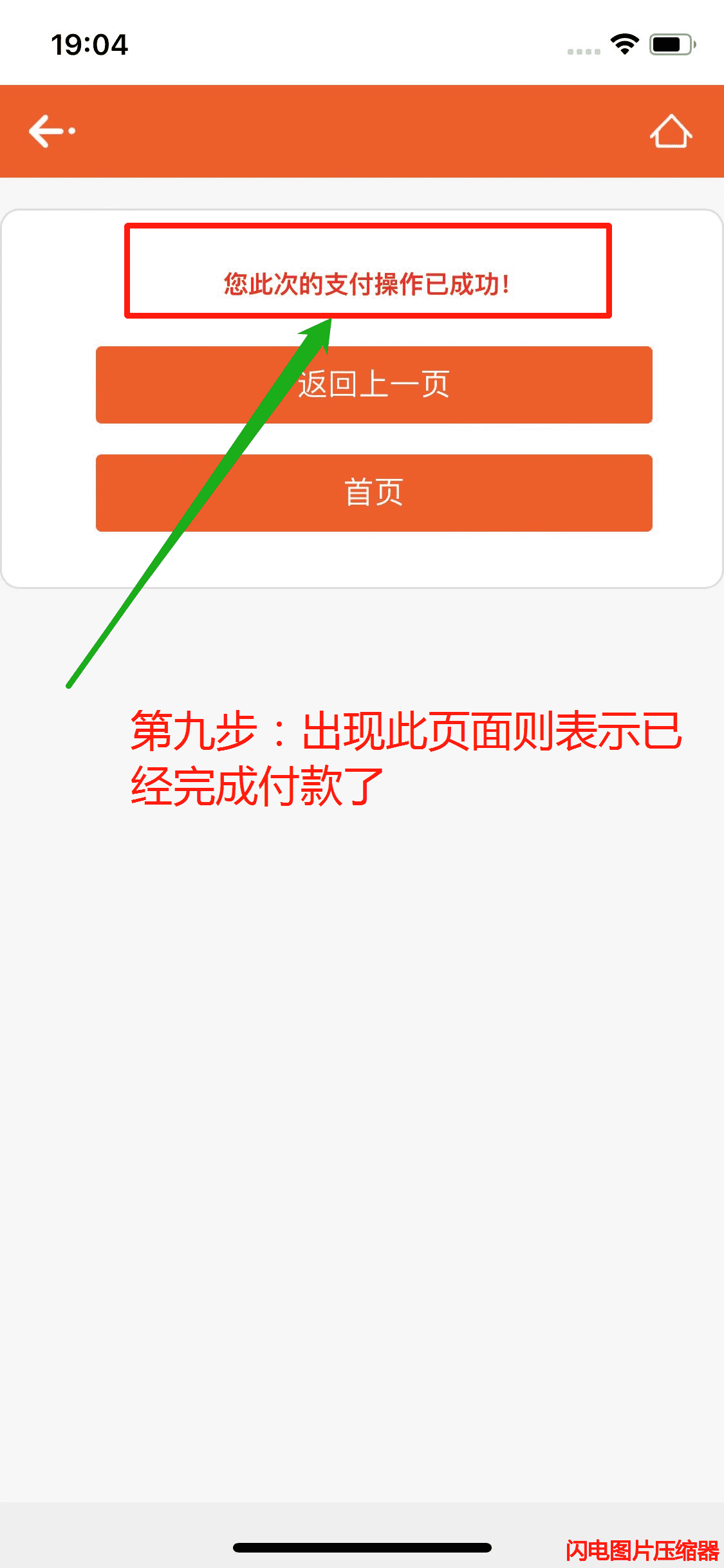The width and height of the screenshot is (724, 1568).
Task: Go to 首页 via the orange button
Action: (374, 493)
